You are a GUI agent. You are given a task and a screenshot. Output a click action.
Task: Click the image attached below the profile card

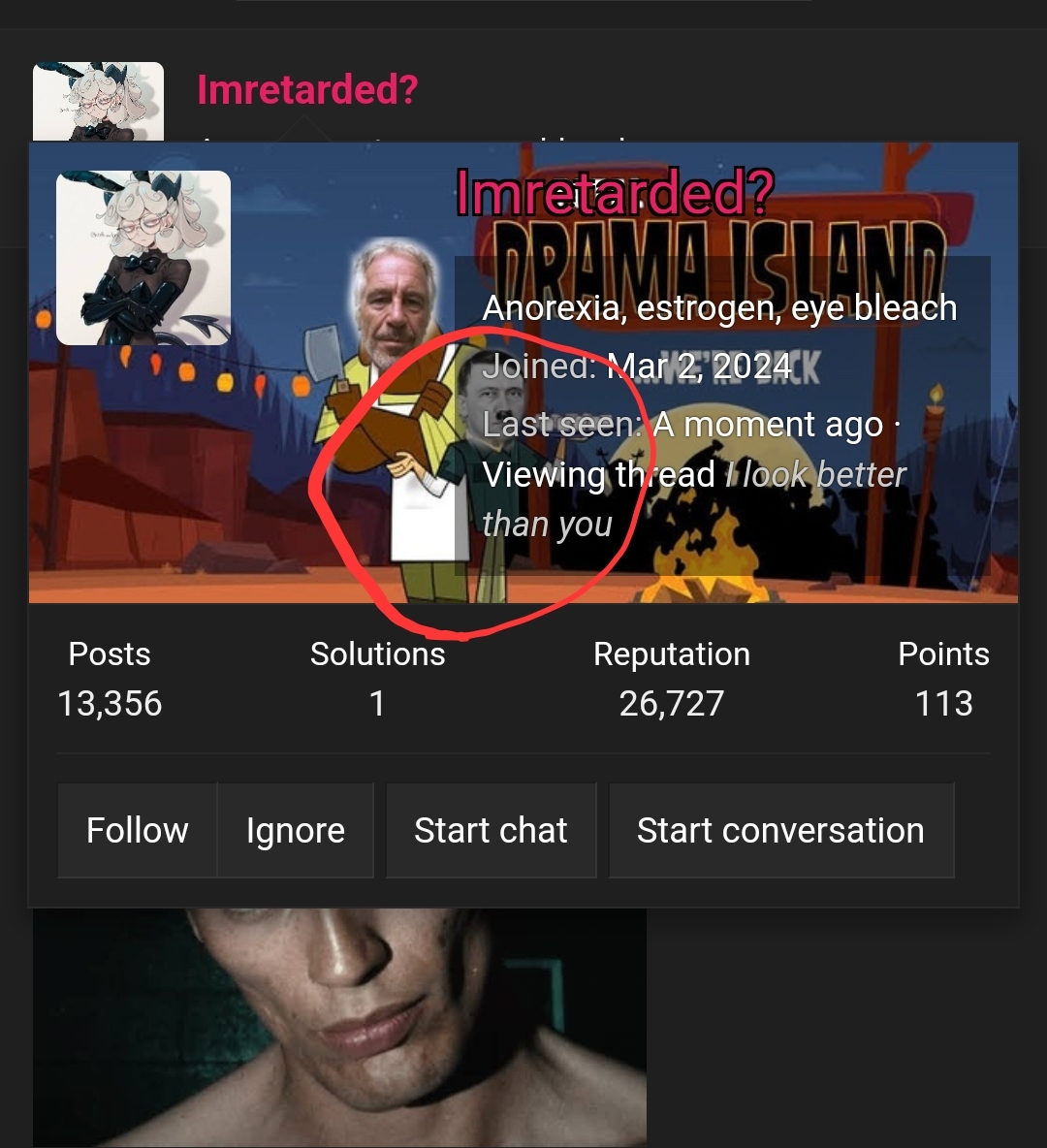click(339, 1028)
